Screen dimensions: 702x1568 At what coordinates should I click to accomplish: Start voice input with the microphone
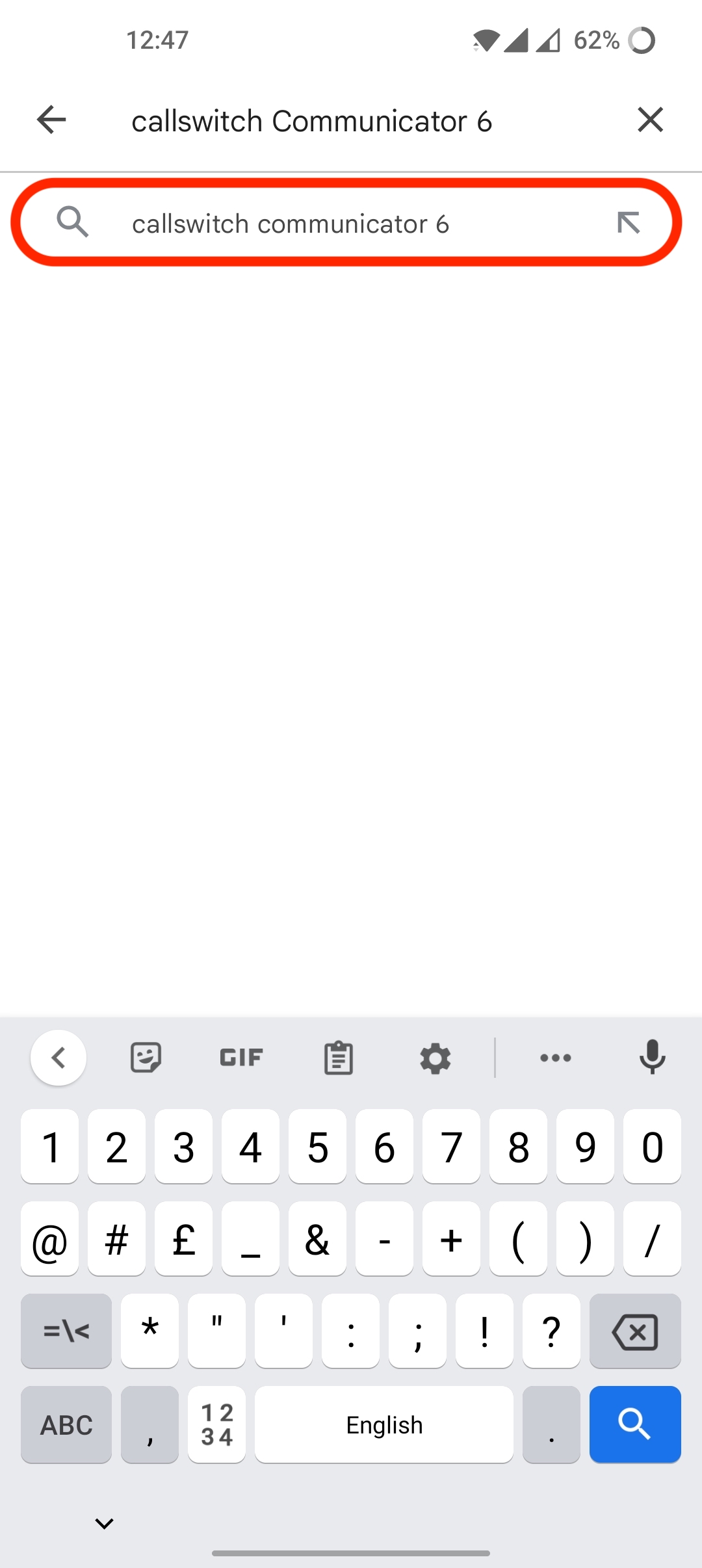pos(652,1057)
